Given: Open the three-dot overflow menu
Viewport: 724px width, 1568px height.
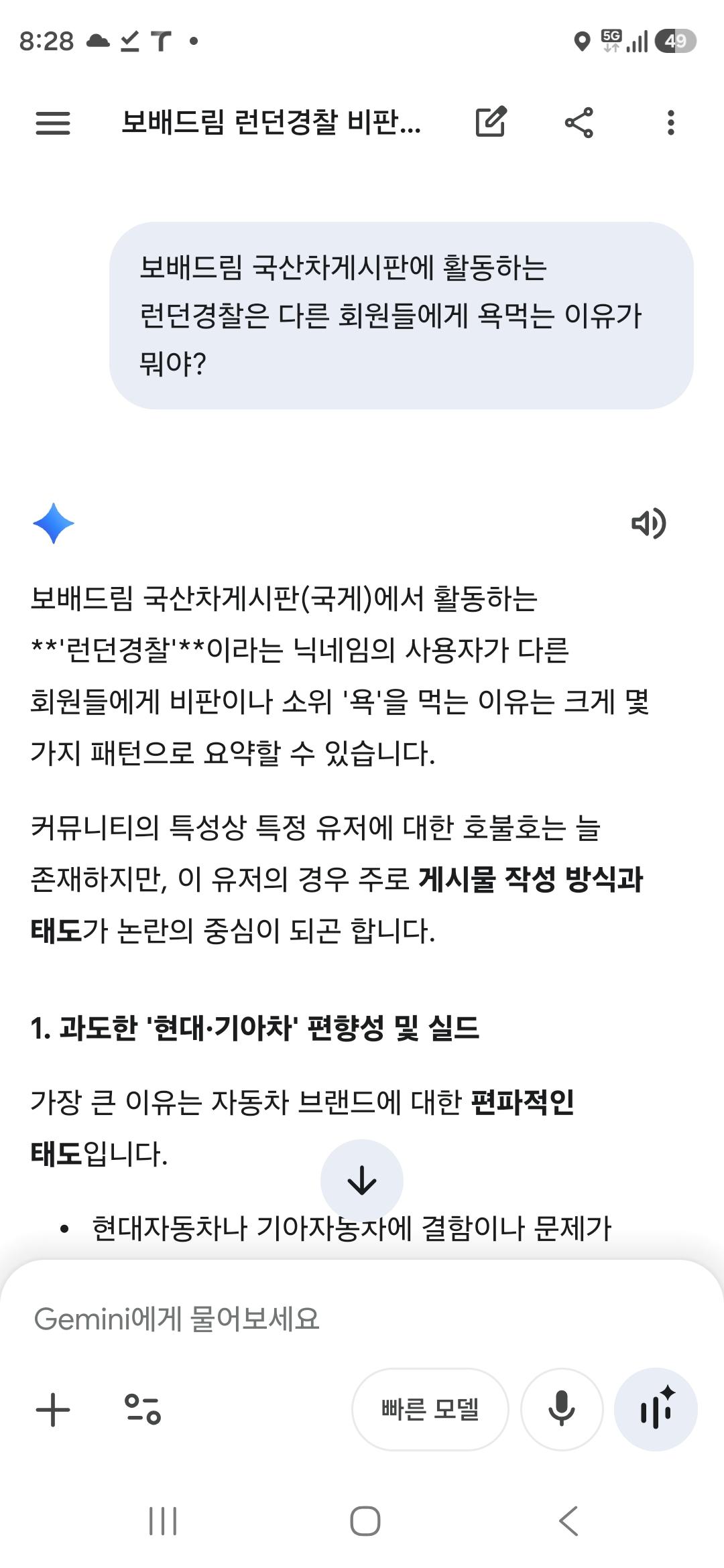Looking at the screenshot, I should click(x=670, y=123).
